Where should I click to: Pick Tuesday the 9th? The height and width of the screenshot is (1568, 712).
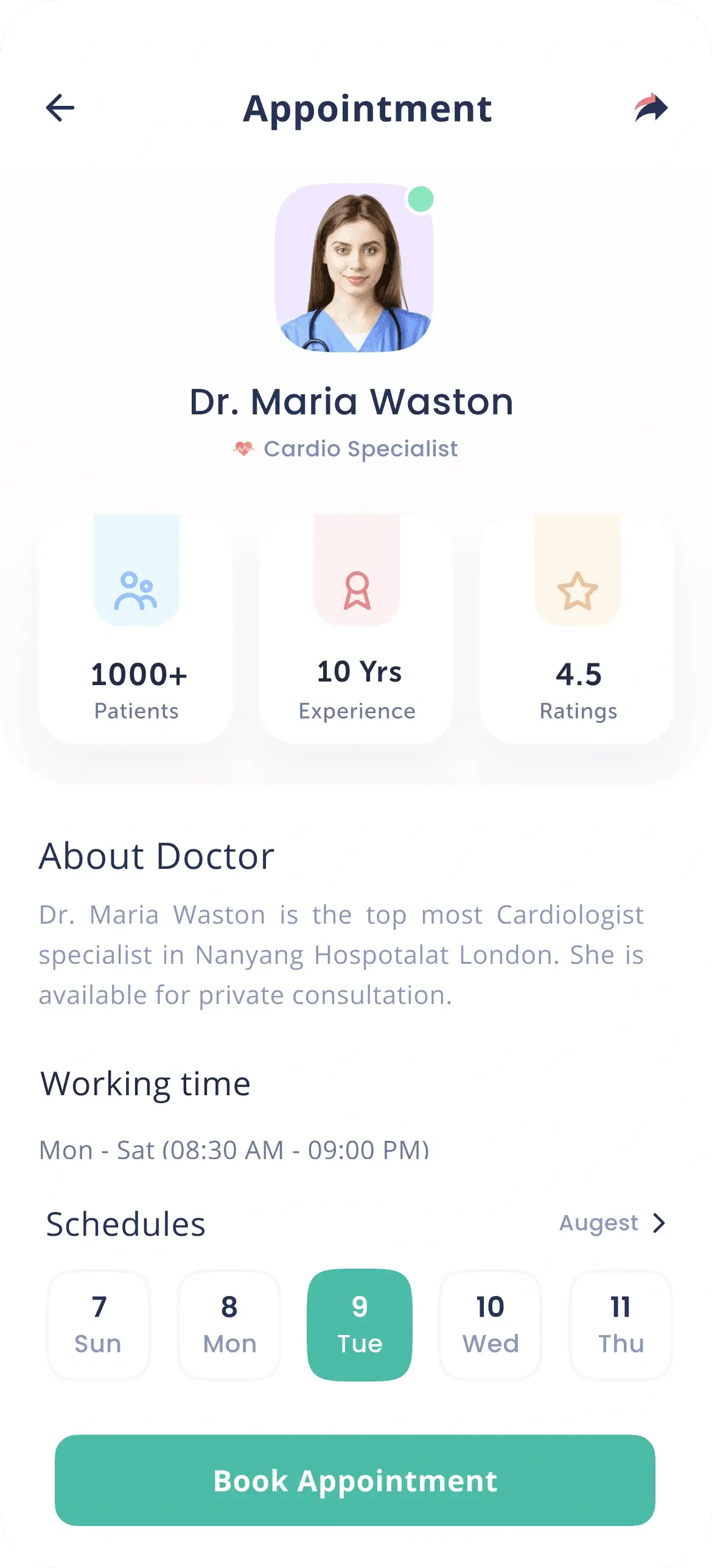coord(360,1325)
